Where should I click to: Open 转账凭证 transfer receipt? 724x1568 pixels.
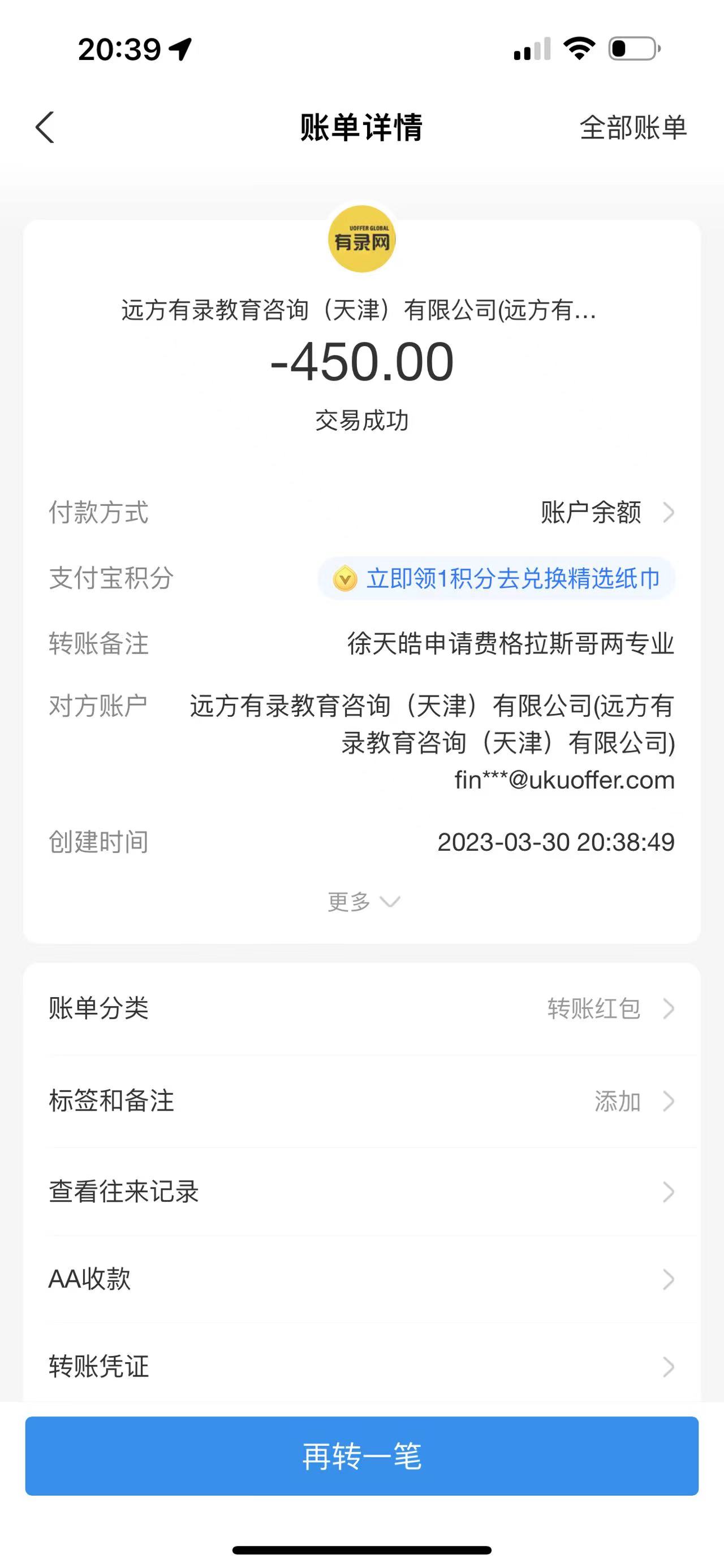[361, 1367]
